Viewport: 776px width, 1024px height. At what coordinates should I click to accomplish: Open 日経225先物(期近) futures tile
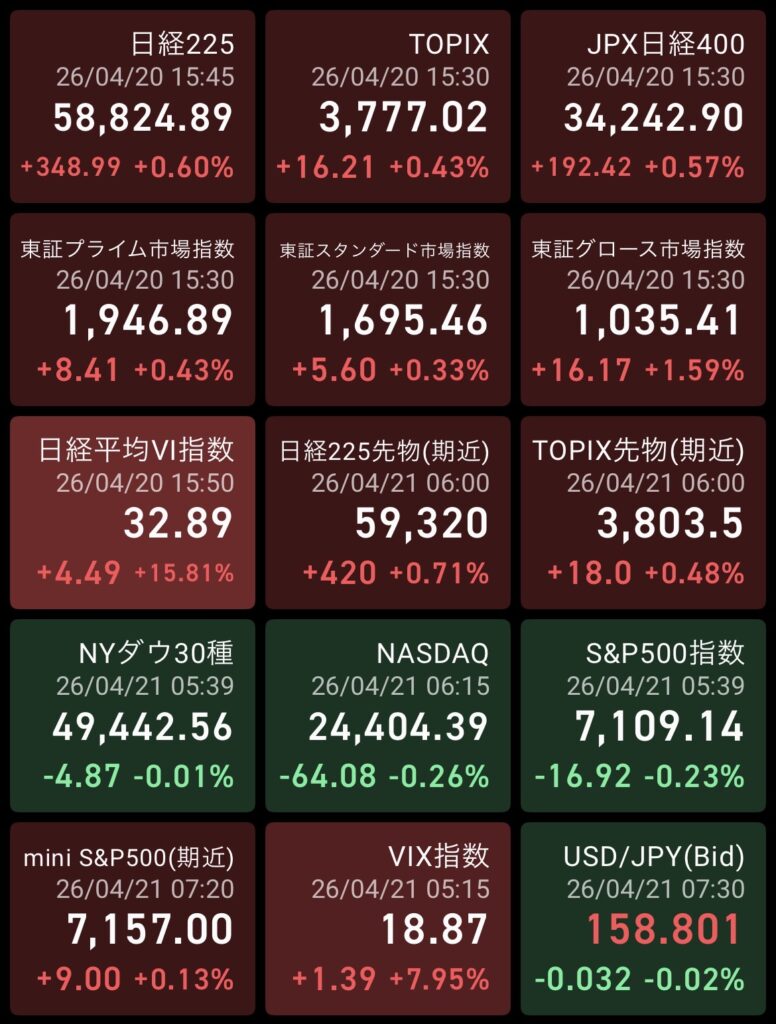tap(388, 512)
